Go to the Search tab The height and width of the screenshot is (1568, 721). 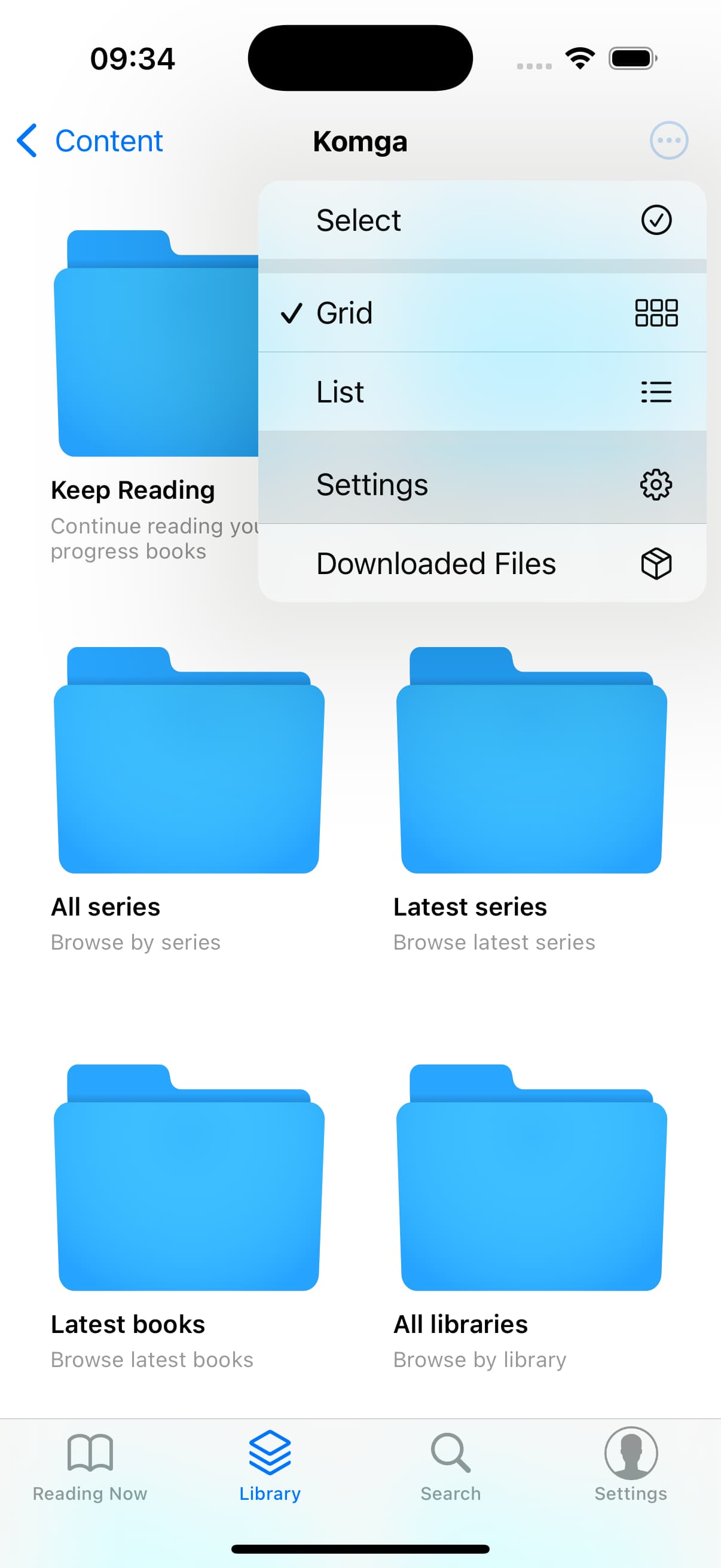(x=451, y=1467)
